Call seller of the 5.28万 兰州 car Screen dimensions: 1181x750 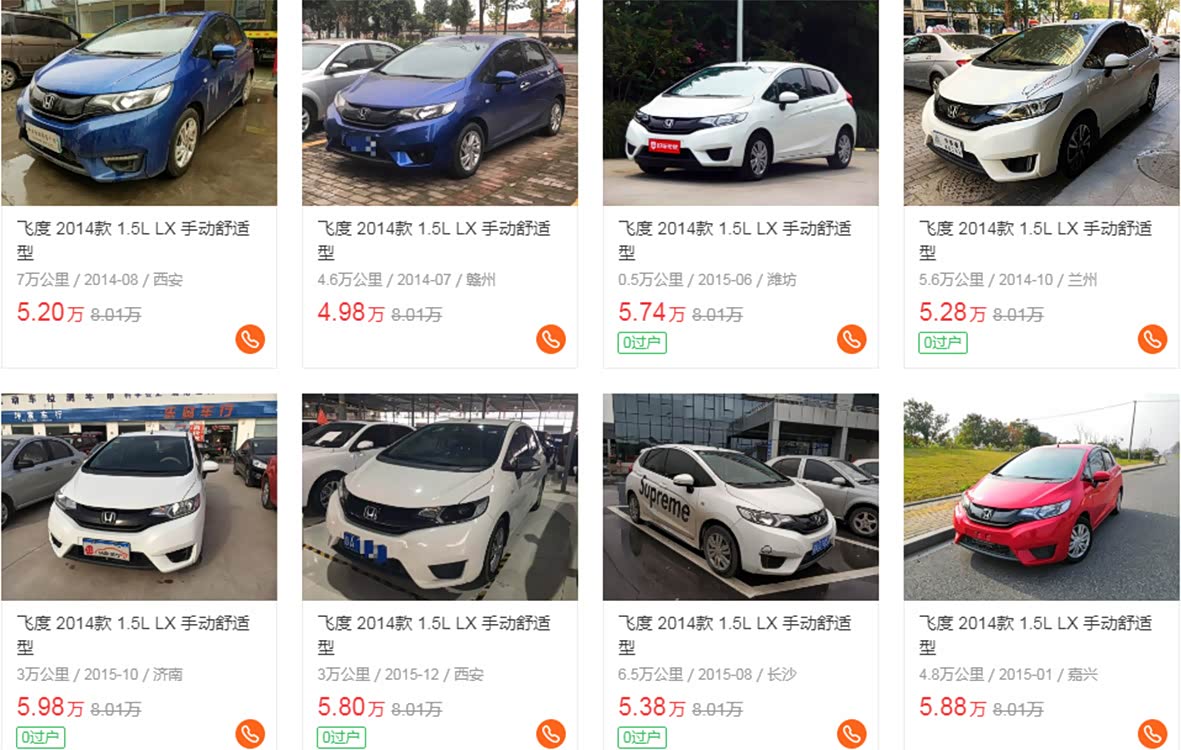click(1152, 340)
